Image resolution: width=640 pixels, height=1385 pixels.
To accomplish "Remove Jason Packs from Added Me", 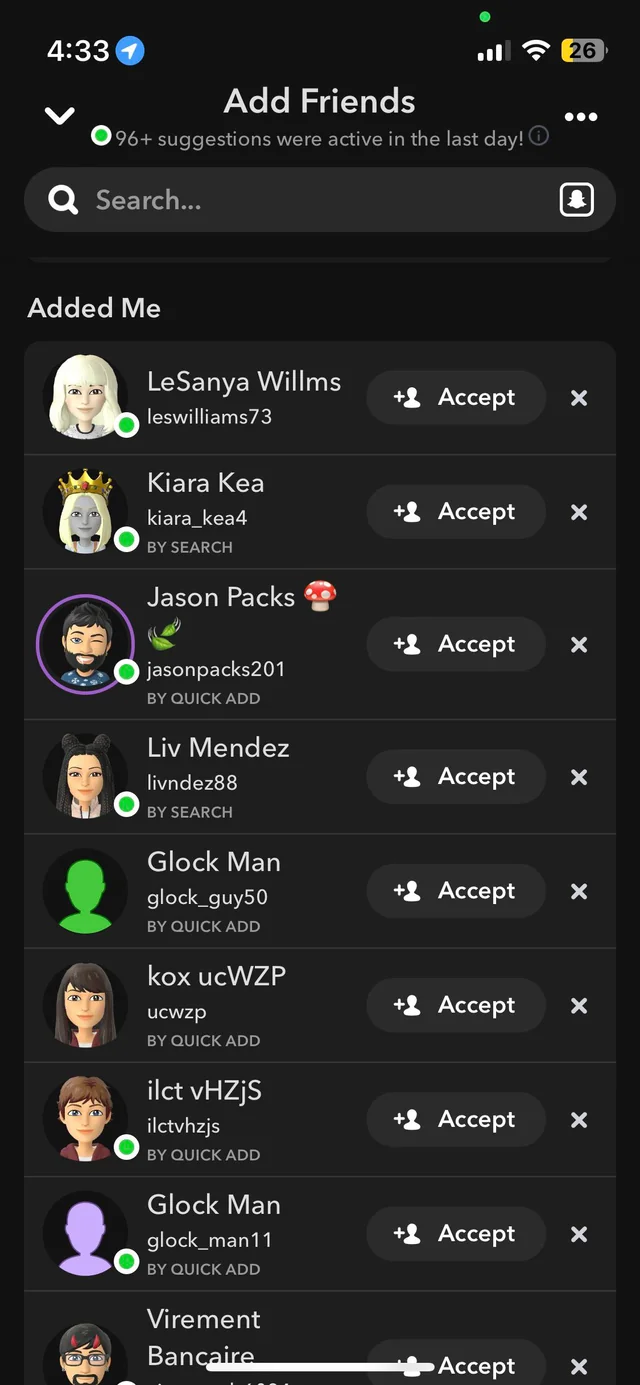I will (x=579, y=645).
